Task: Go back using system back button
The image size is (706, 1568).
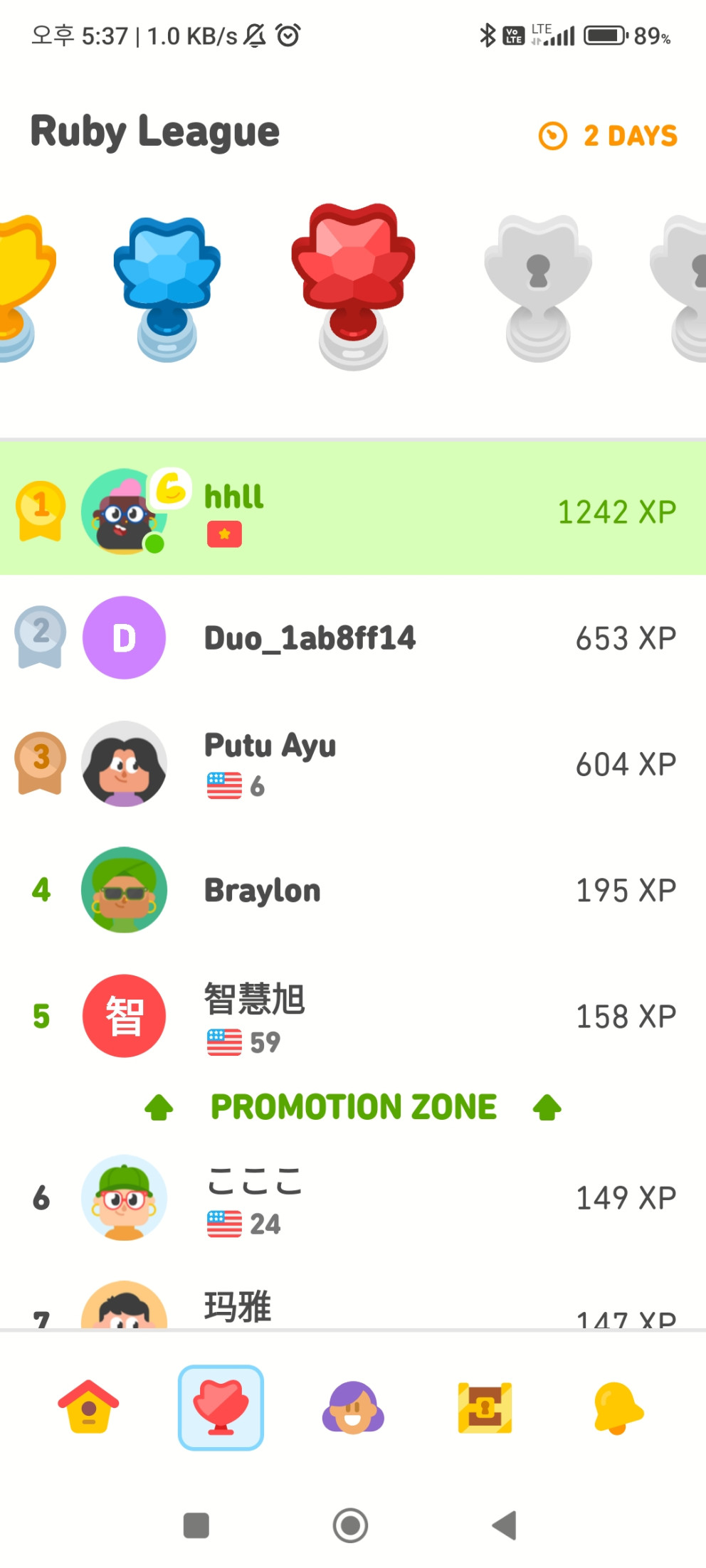Action: point(504,1525)
